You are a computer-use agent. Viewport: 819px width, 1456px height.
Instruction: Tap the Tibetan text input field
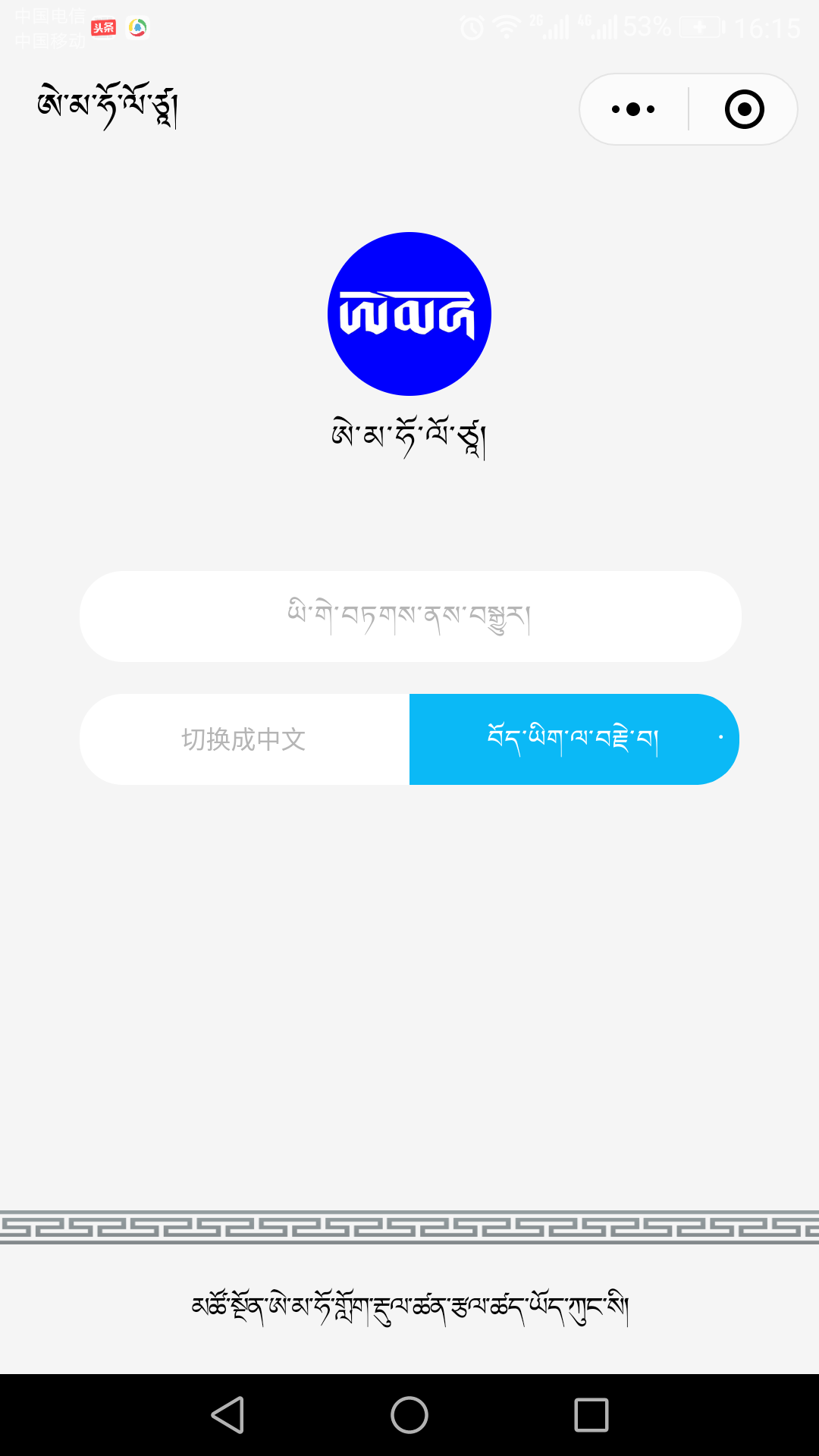click(x=410, y=617)
